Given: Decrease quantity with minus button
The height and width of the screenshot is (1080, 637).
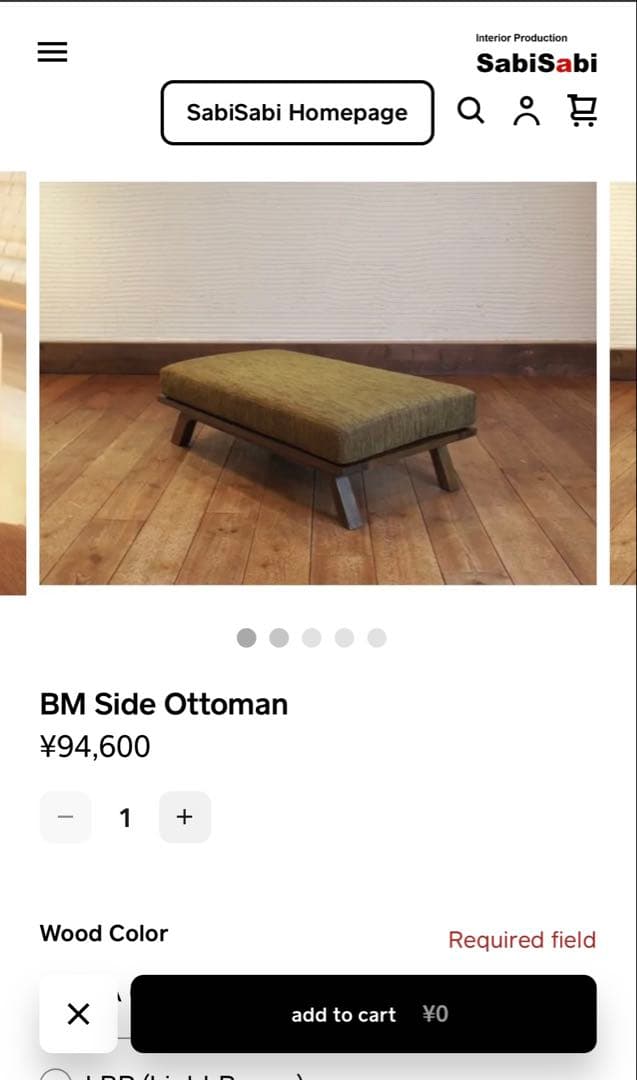Looking at the screenshot, I should tap(66, 817).
